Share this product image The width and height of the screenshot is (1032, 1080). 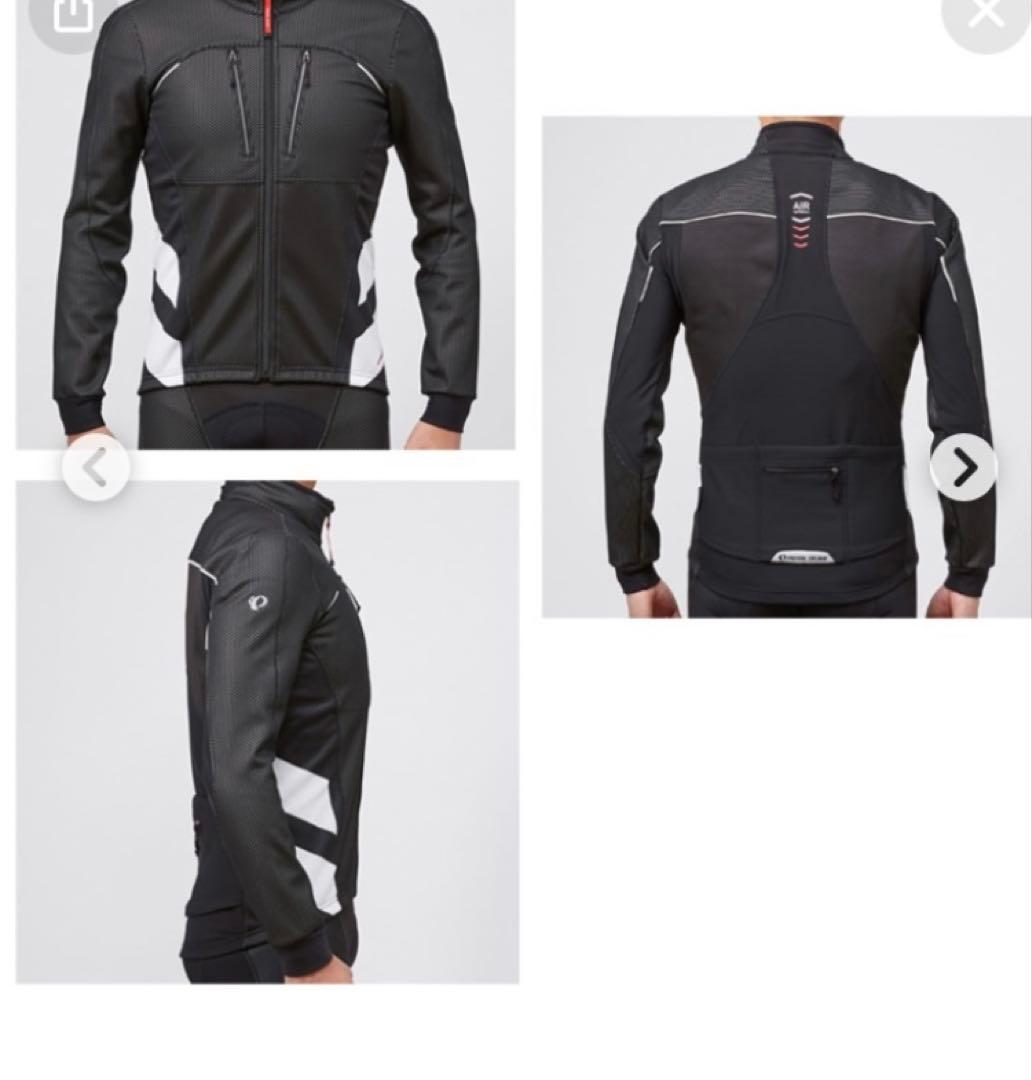(72, 15)
